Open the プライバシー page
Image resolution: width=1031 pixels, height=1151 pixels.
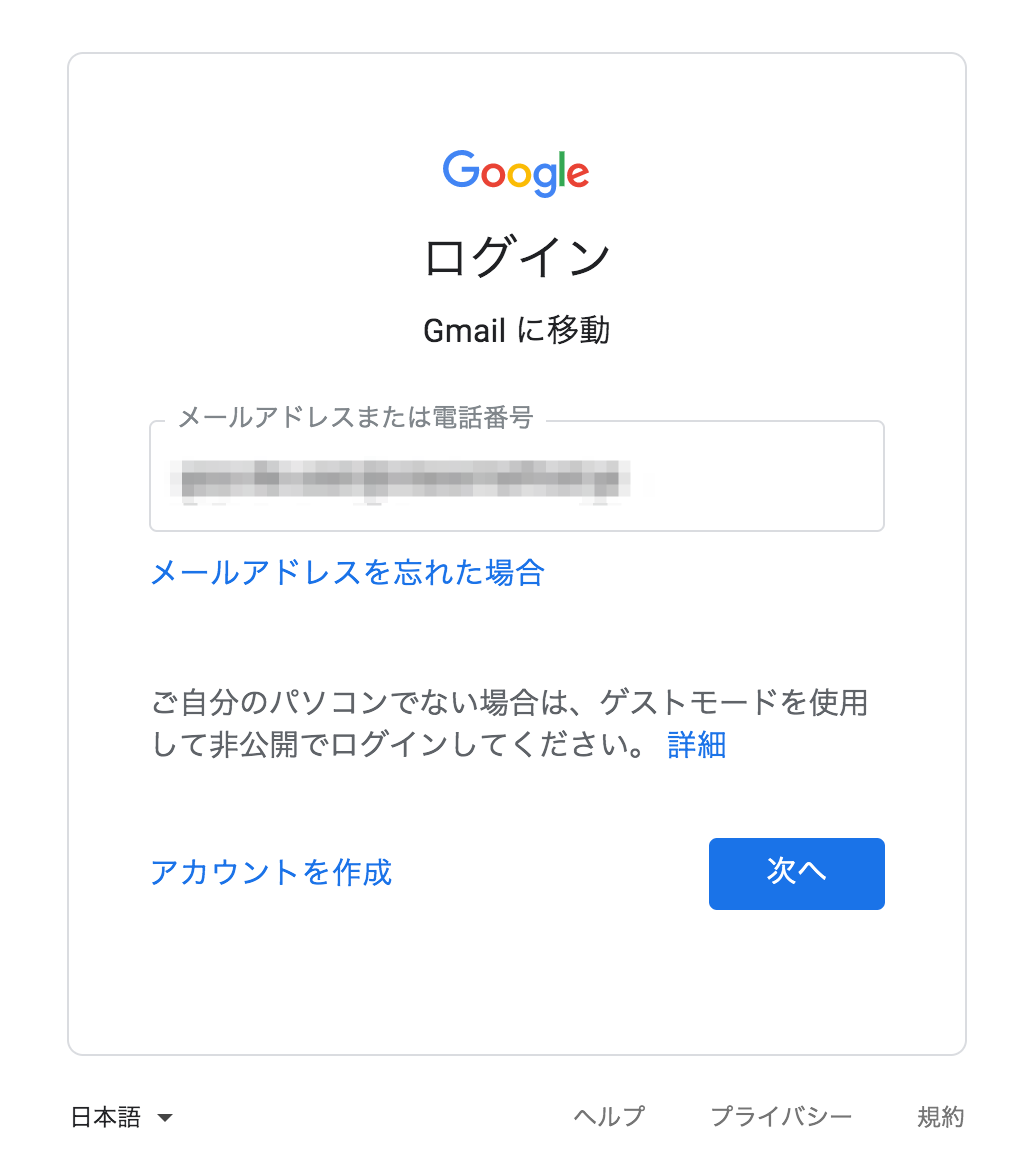coord(783,1117)
